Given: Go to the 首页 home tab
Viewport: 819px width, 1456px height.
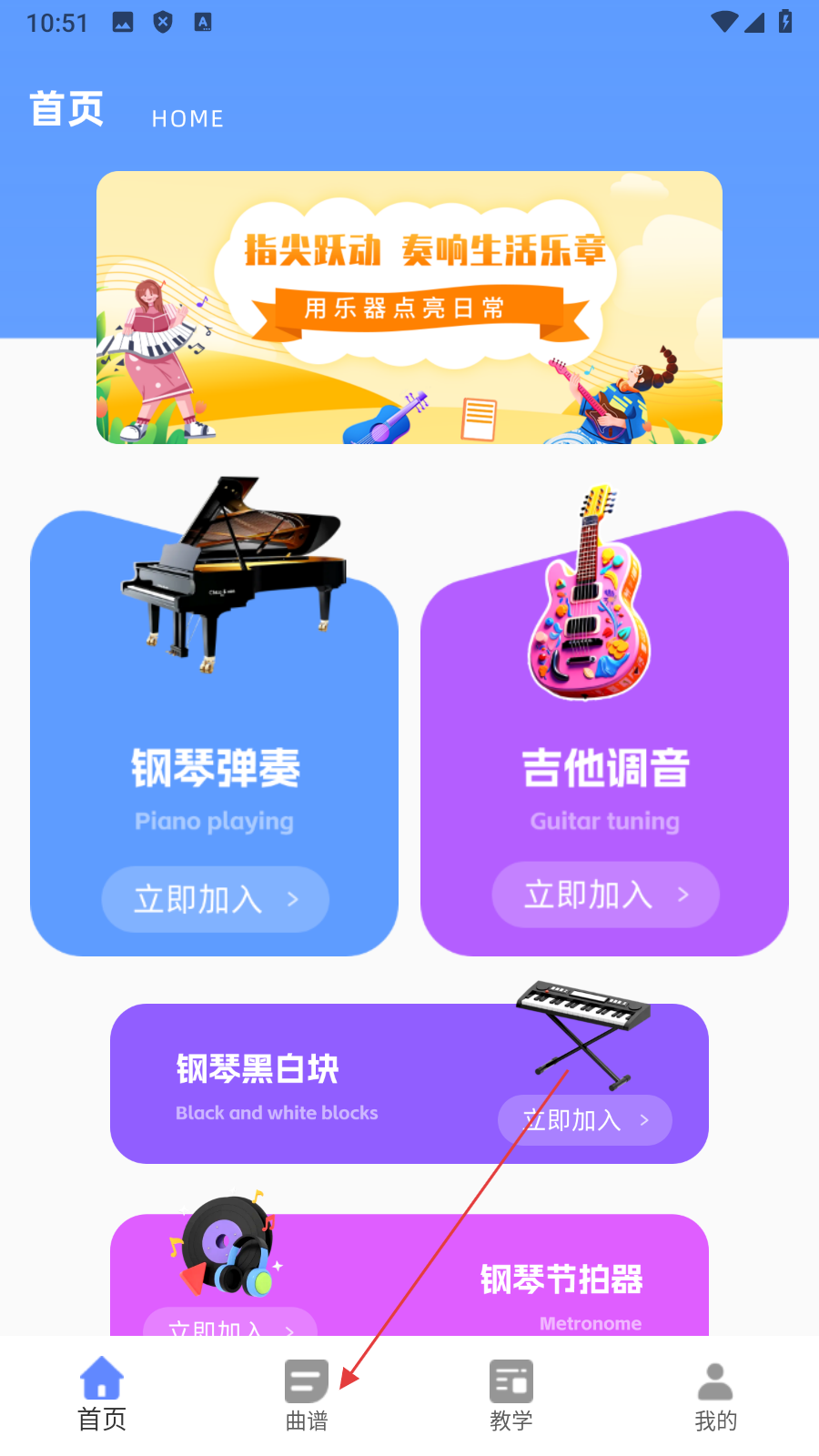Looking at the screenshot, I should (x=102, y=1394).
